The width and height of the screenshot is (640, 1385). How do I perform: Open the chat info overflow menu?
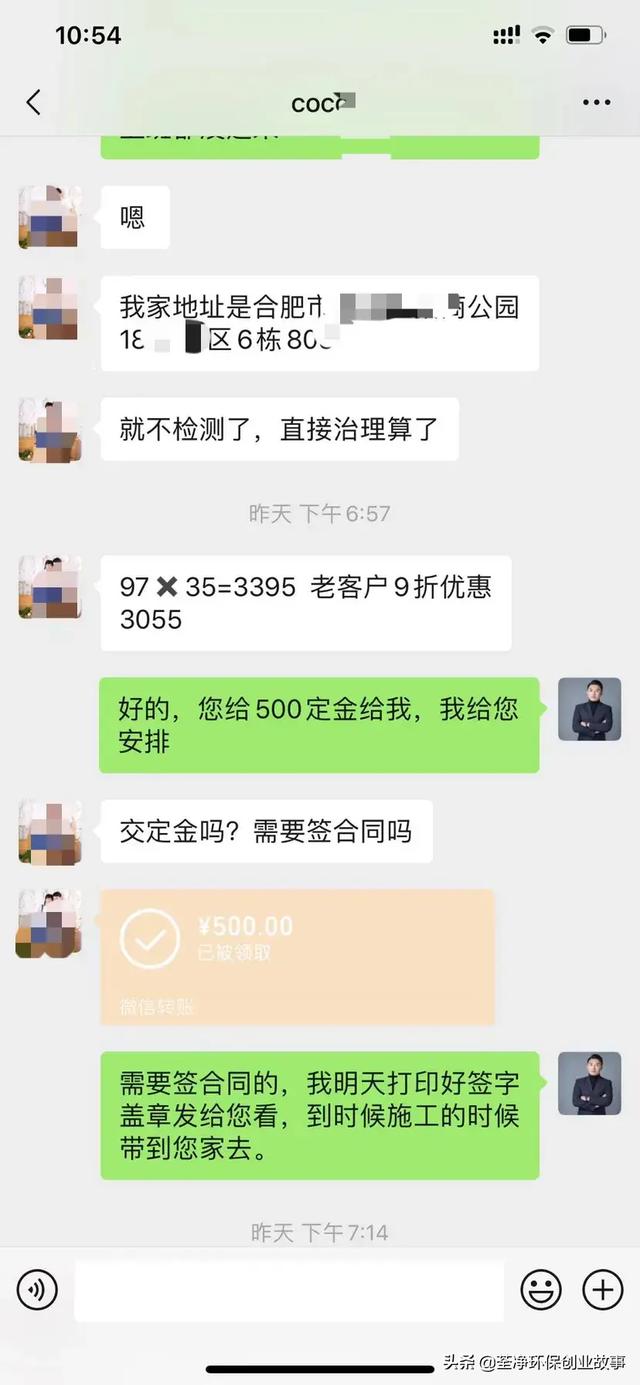coord(596,103)
